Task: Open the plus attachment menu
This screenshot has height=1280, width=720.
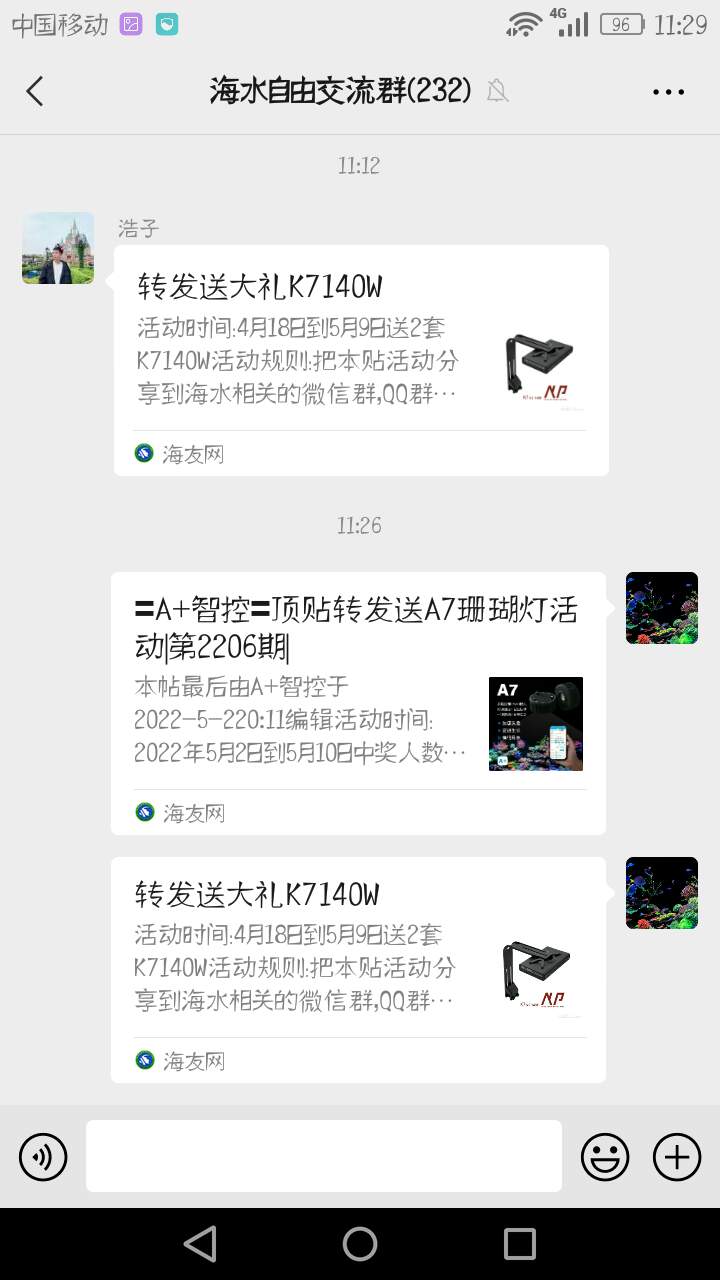Action: pyautogui.click(x=677, y=1157)
